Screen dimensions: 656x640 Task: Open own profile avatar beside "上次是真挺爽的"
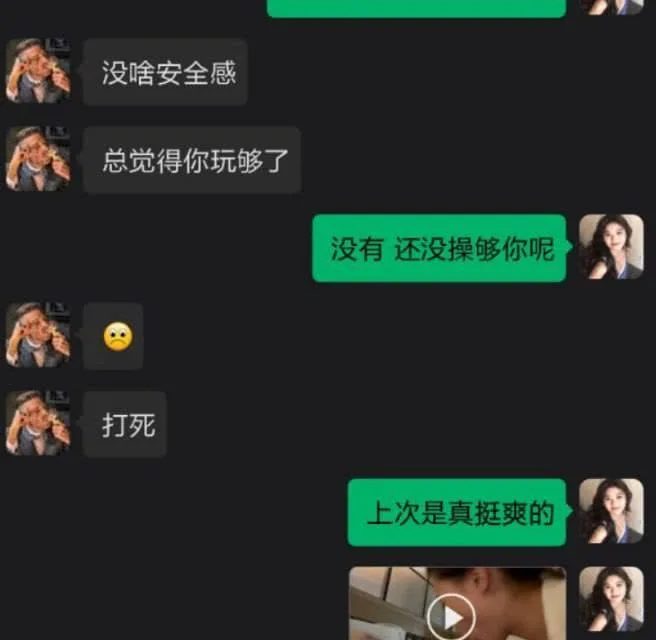[x=611, y=511]
